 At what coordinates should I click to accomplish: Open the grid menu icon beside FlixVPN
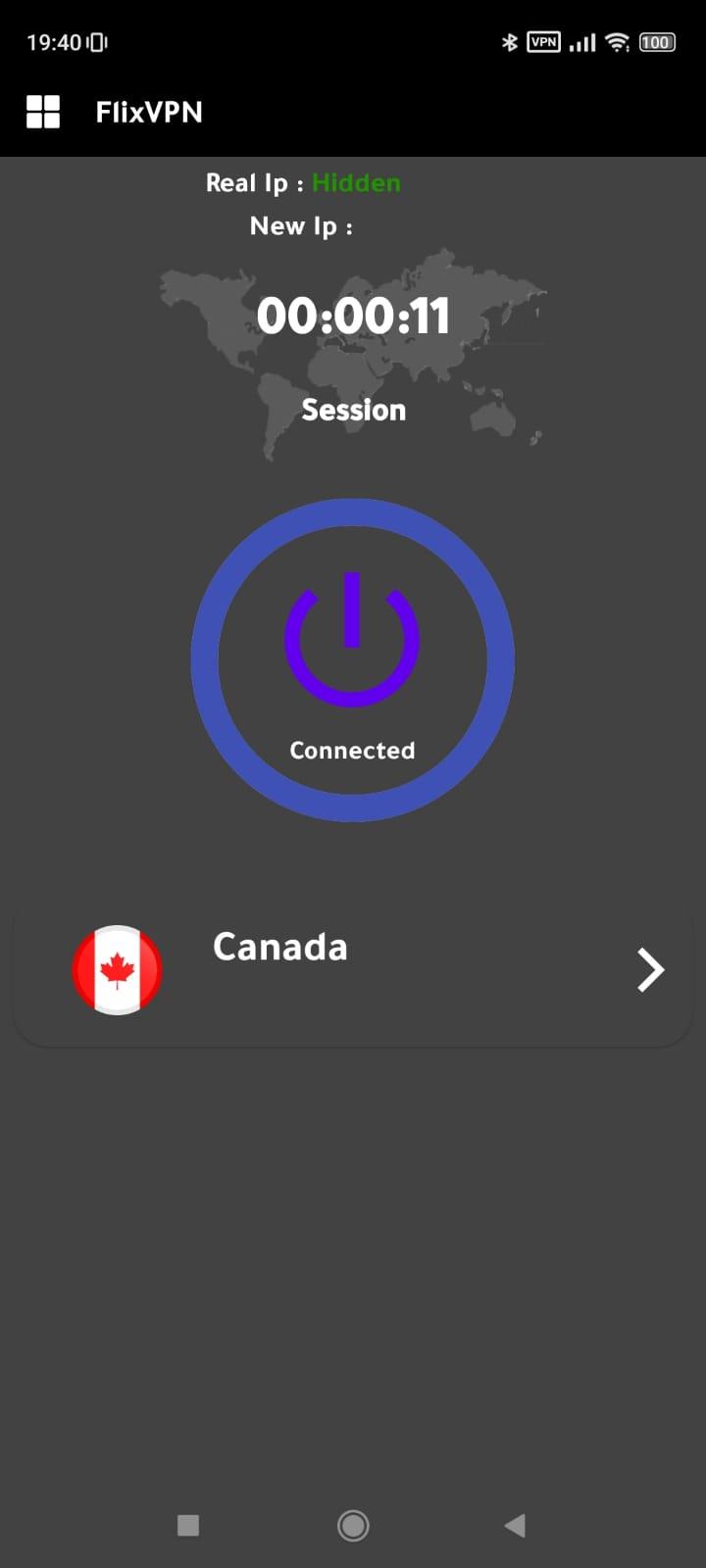[43, 112]
